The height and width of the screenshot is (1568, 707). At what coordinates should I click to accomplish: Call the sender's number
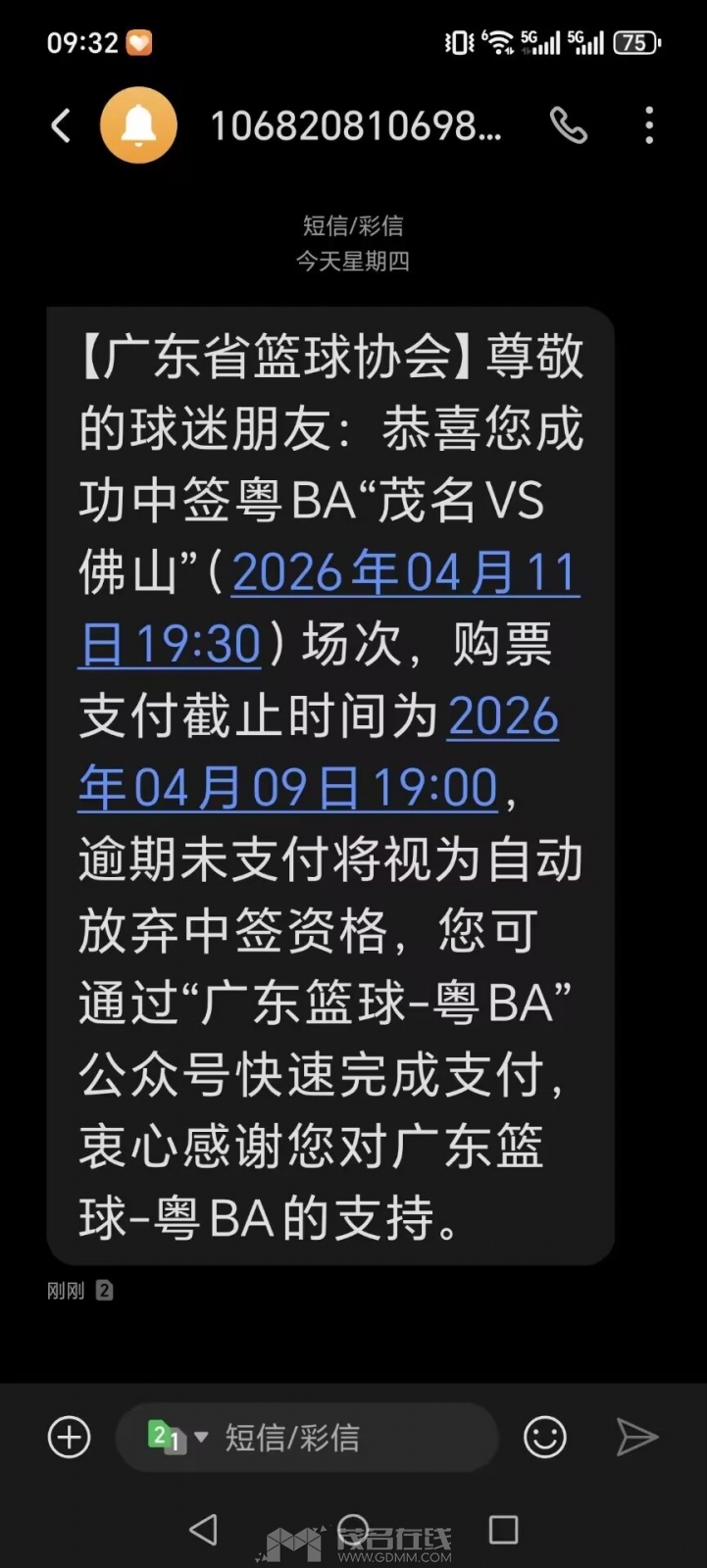[569, 126]
